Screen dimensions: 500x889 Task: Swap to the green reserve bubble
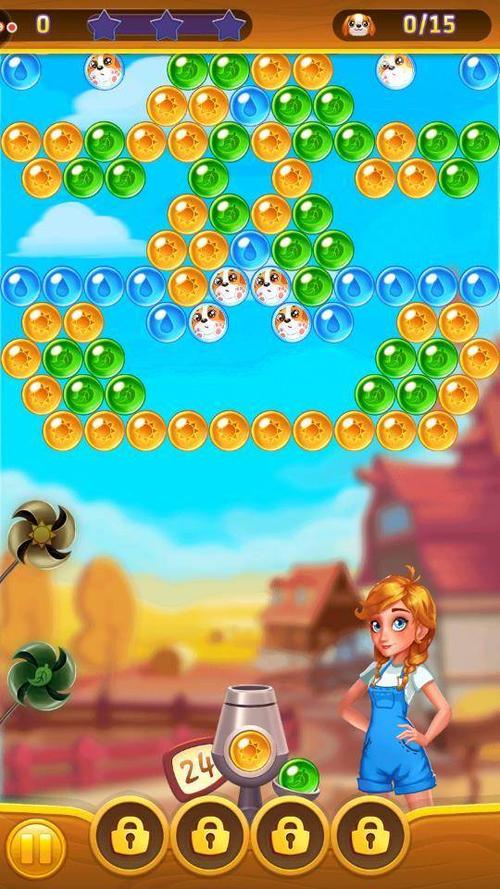point(299,775)
